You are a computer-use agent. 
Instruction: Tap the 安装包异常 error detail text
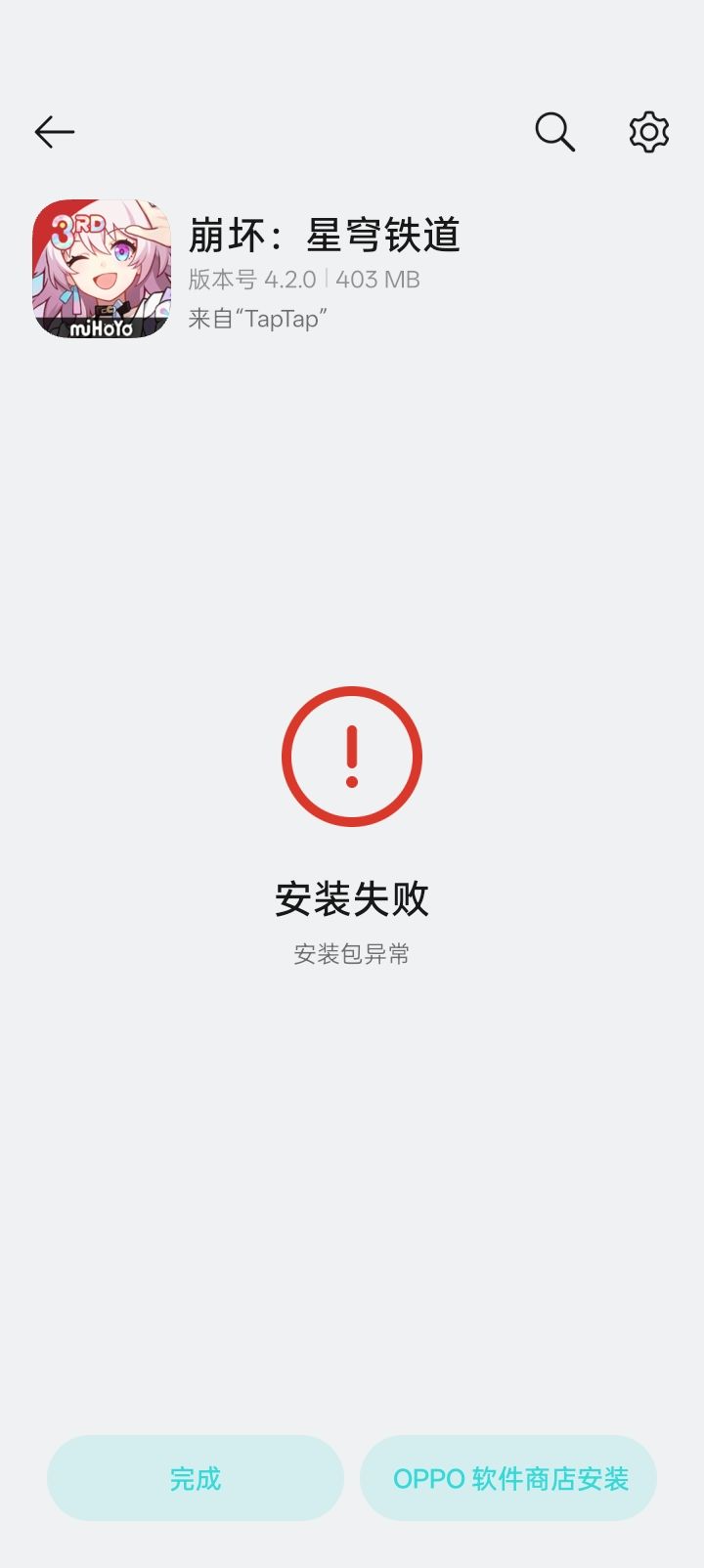[x=351, y=954]
